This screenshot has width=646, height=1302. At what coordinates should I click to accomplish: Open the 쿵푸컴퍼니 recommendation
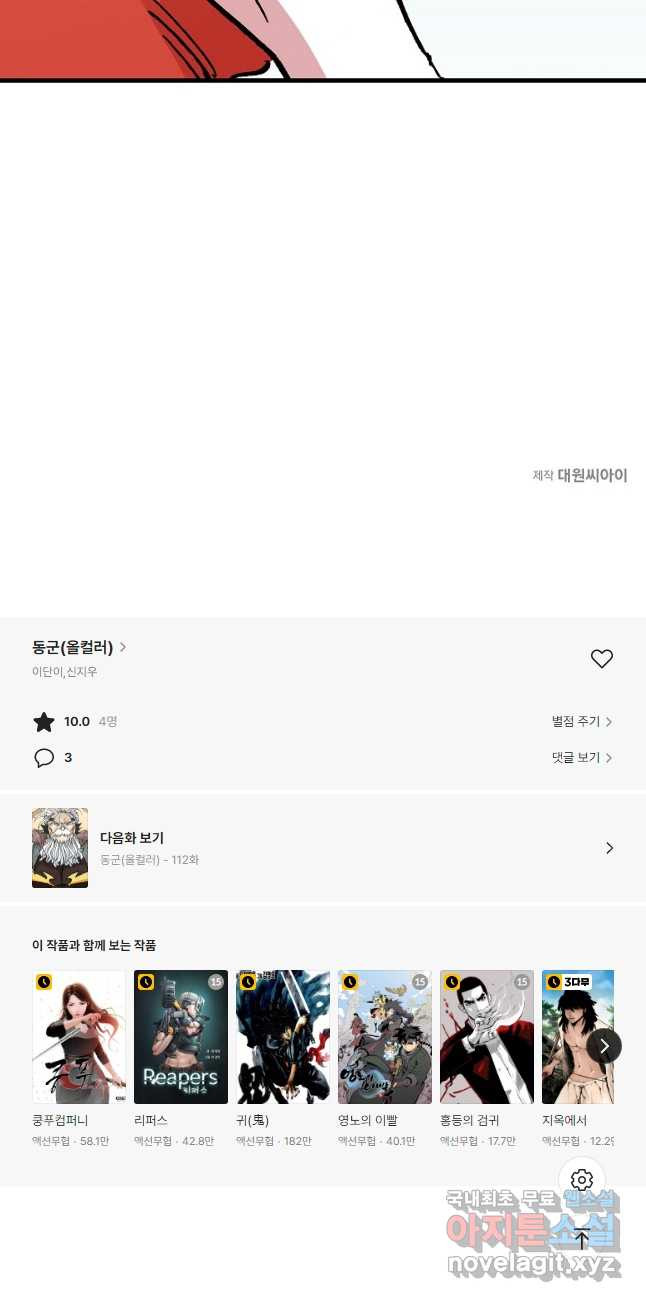point(79,1037)
